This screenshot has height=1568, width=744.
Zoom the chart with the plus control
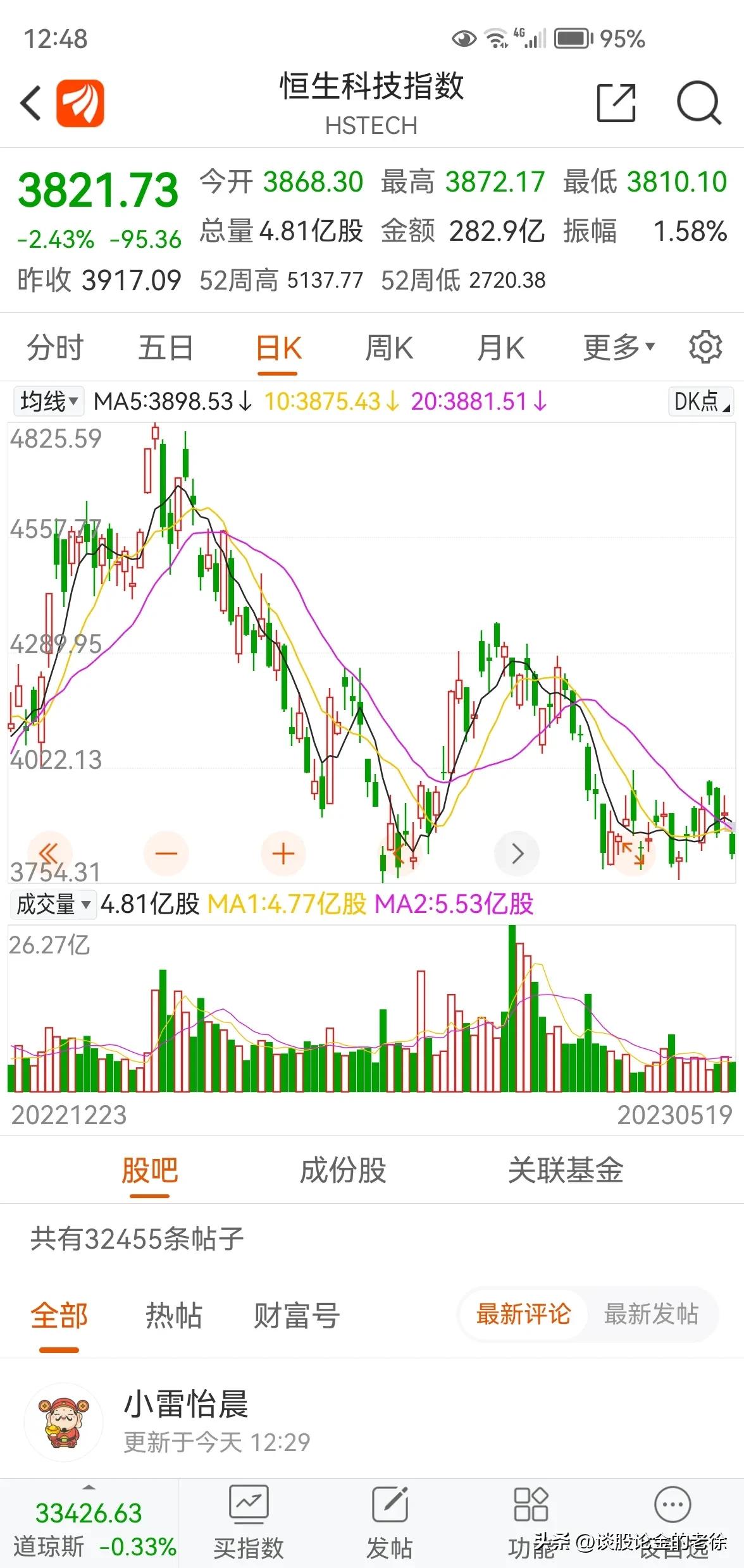283,854
